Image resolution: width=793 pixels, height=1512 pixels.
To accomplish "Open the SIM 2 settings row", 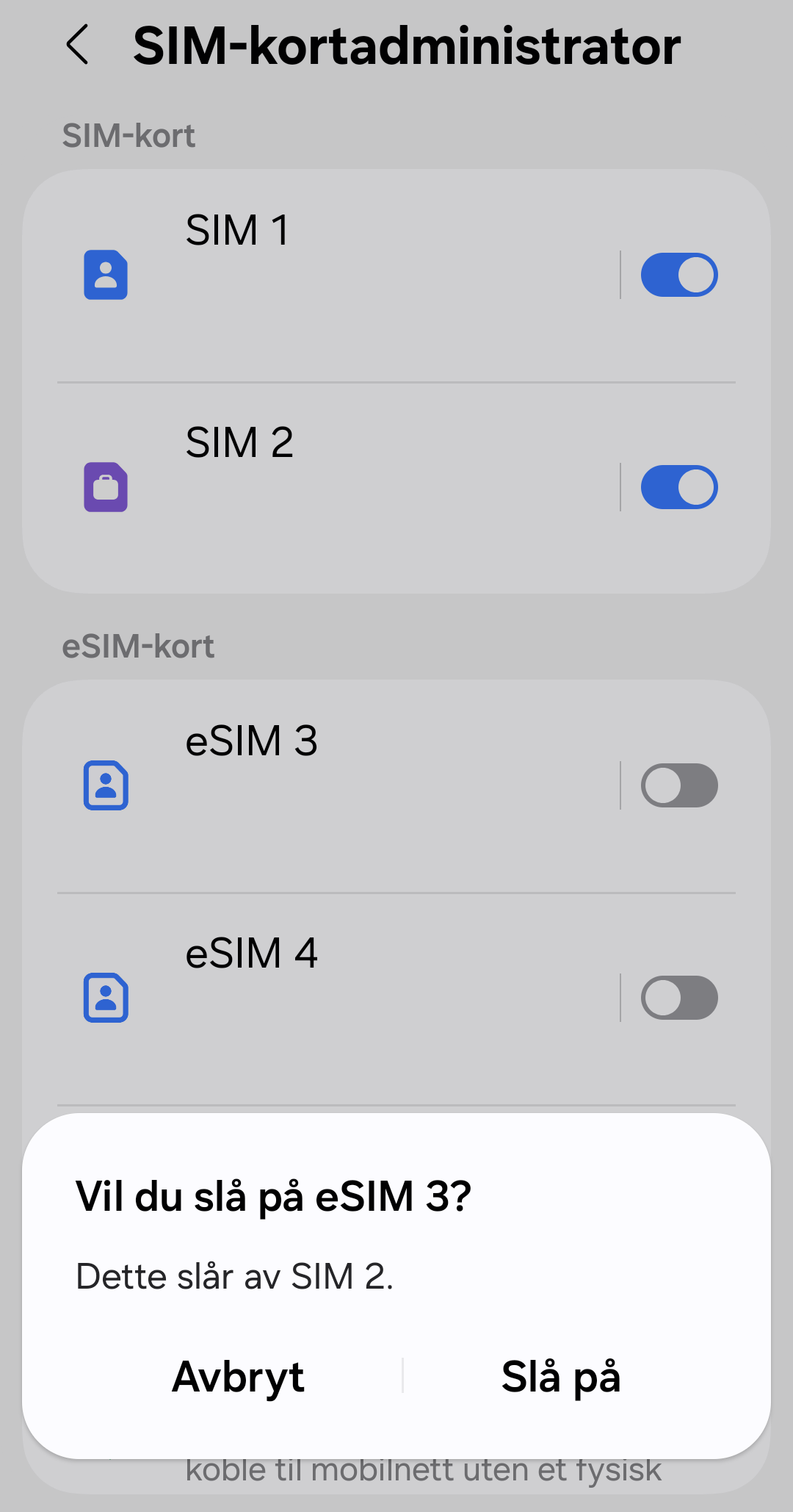I will tap(320, 488).
